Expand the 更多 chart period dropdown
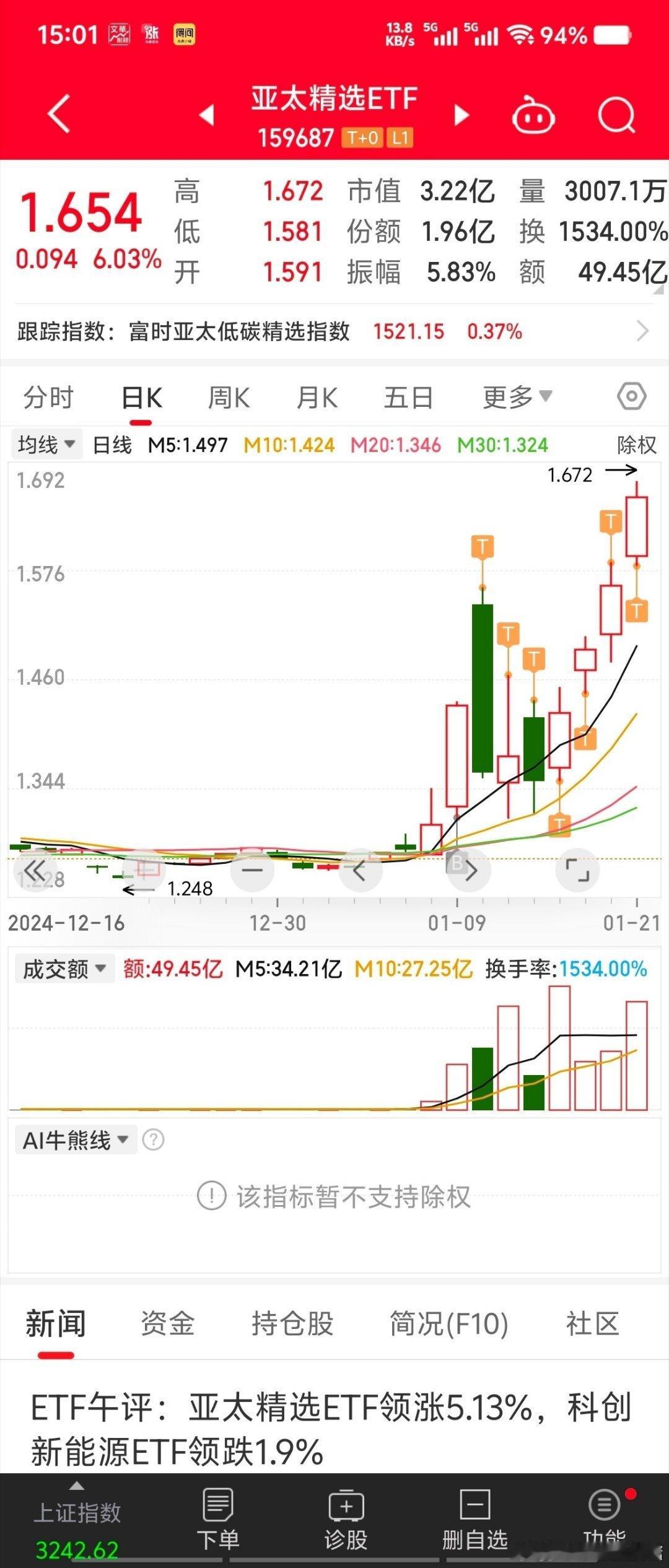The image size is (669, 1568). (517, 397)
